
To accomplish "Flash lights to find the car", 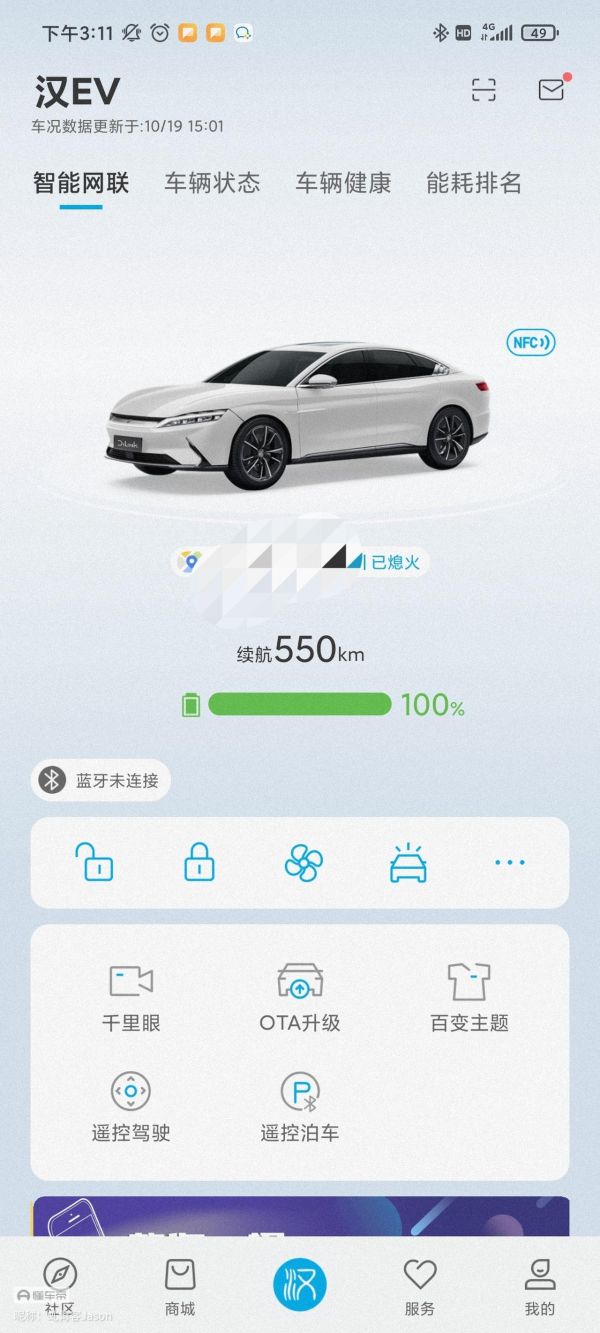I will [408, 862].
